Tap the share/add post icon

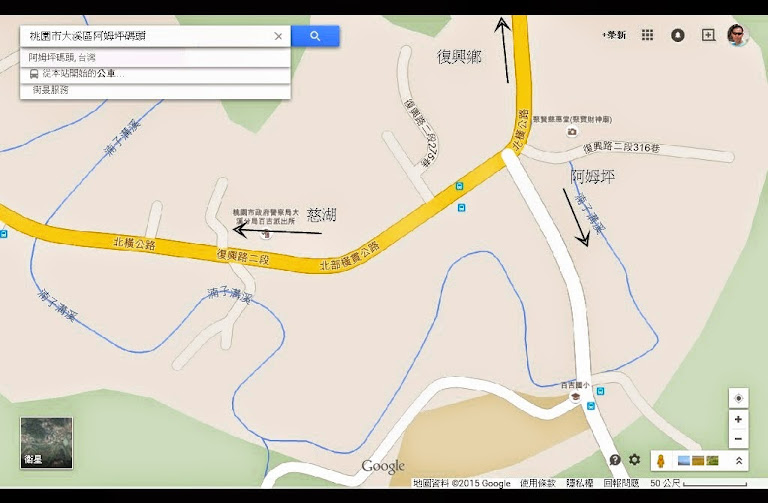point(708,35)
